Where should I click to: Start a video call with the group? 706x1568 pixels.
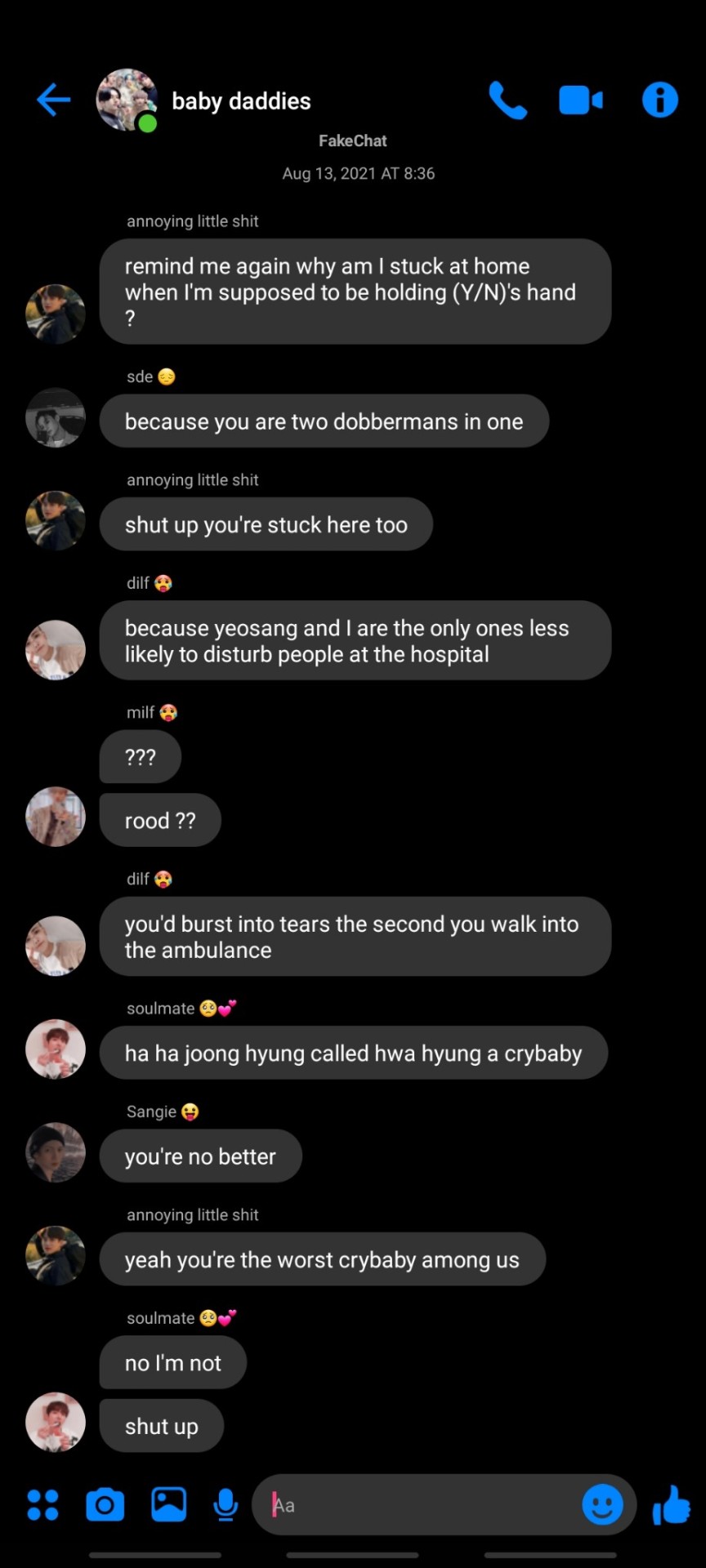pos(581,100)
